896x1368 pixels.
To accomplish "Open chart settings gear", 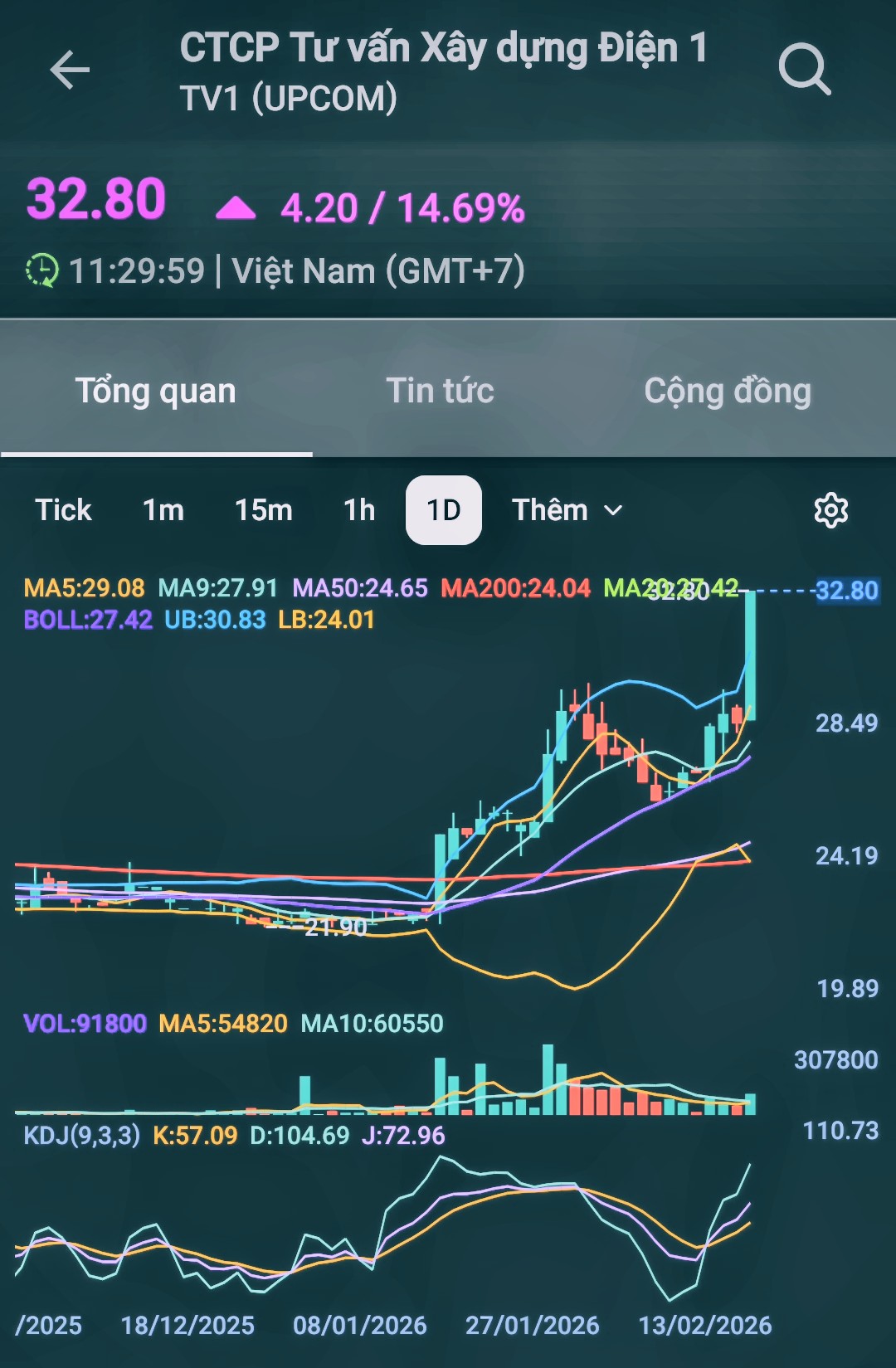I will [x=830, y=510].
